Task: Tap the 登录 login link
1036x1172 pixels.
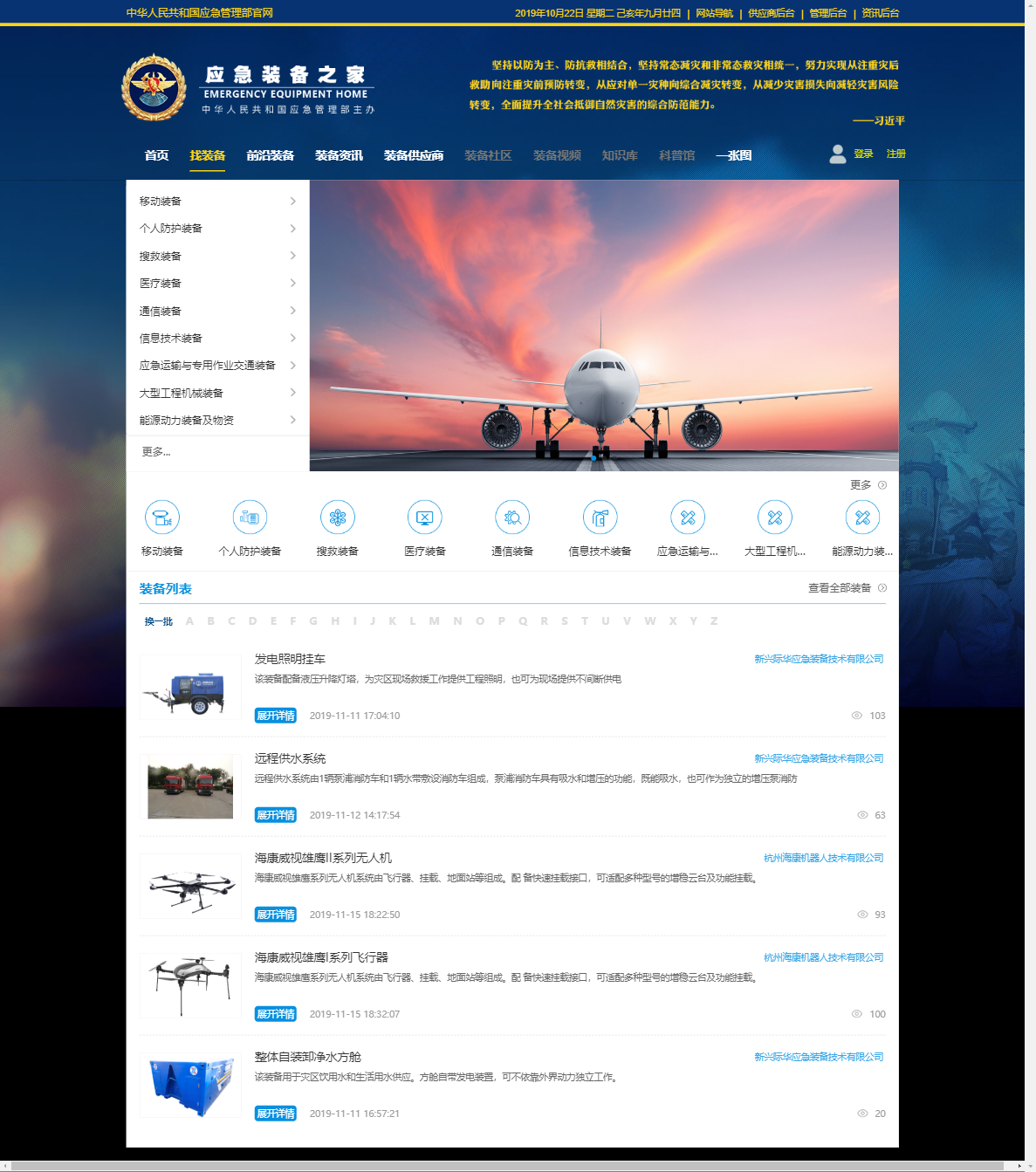Action: click(863, 154)
